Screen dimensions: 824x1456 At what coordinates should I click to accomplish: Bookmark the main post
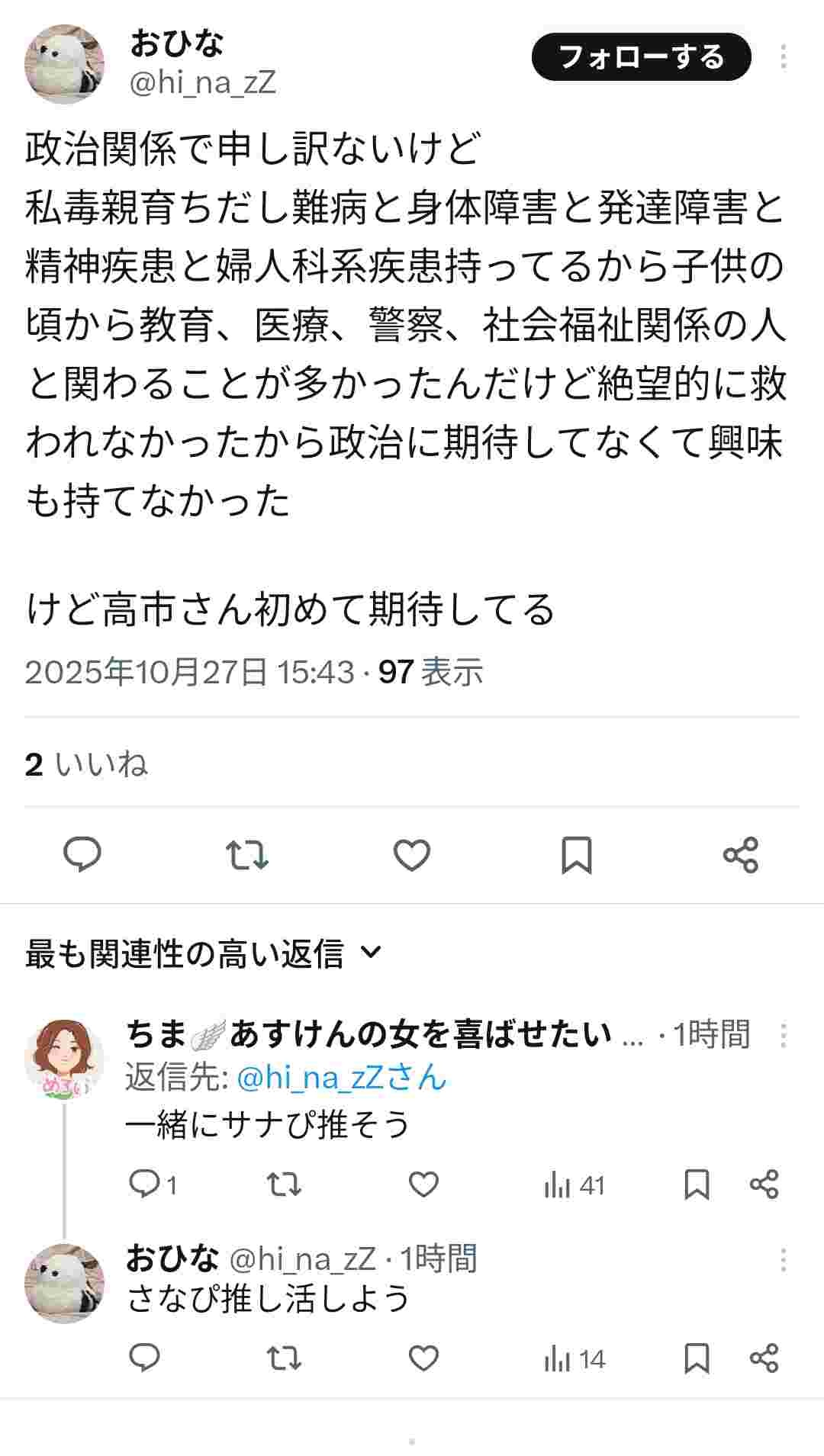tap(577, 854)
